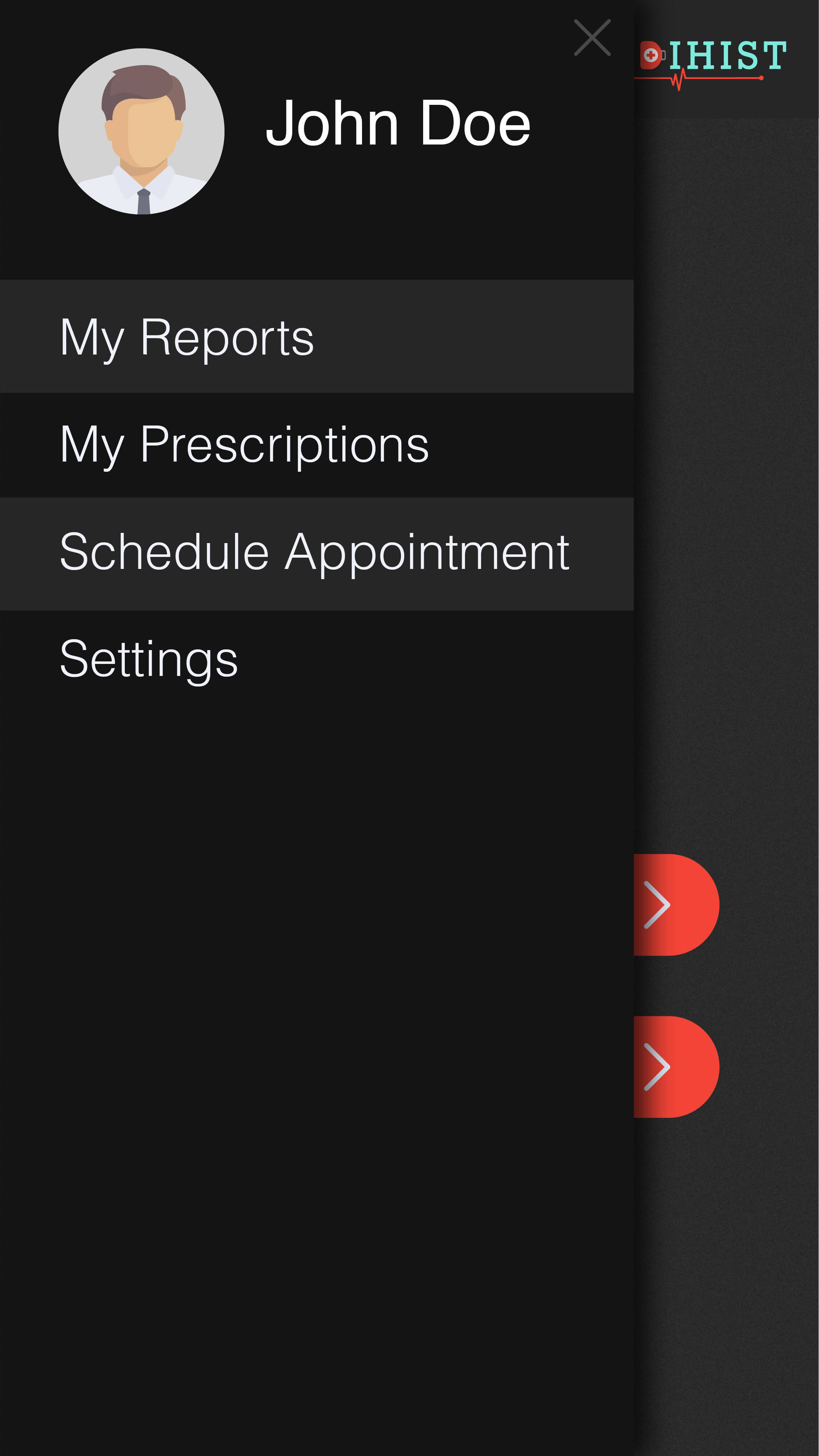Screen dimensions: 819x1456
Task: Tap John Doe's profile picture
Action: coord(141,131)
